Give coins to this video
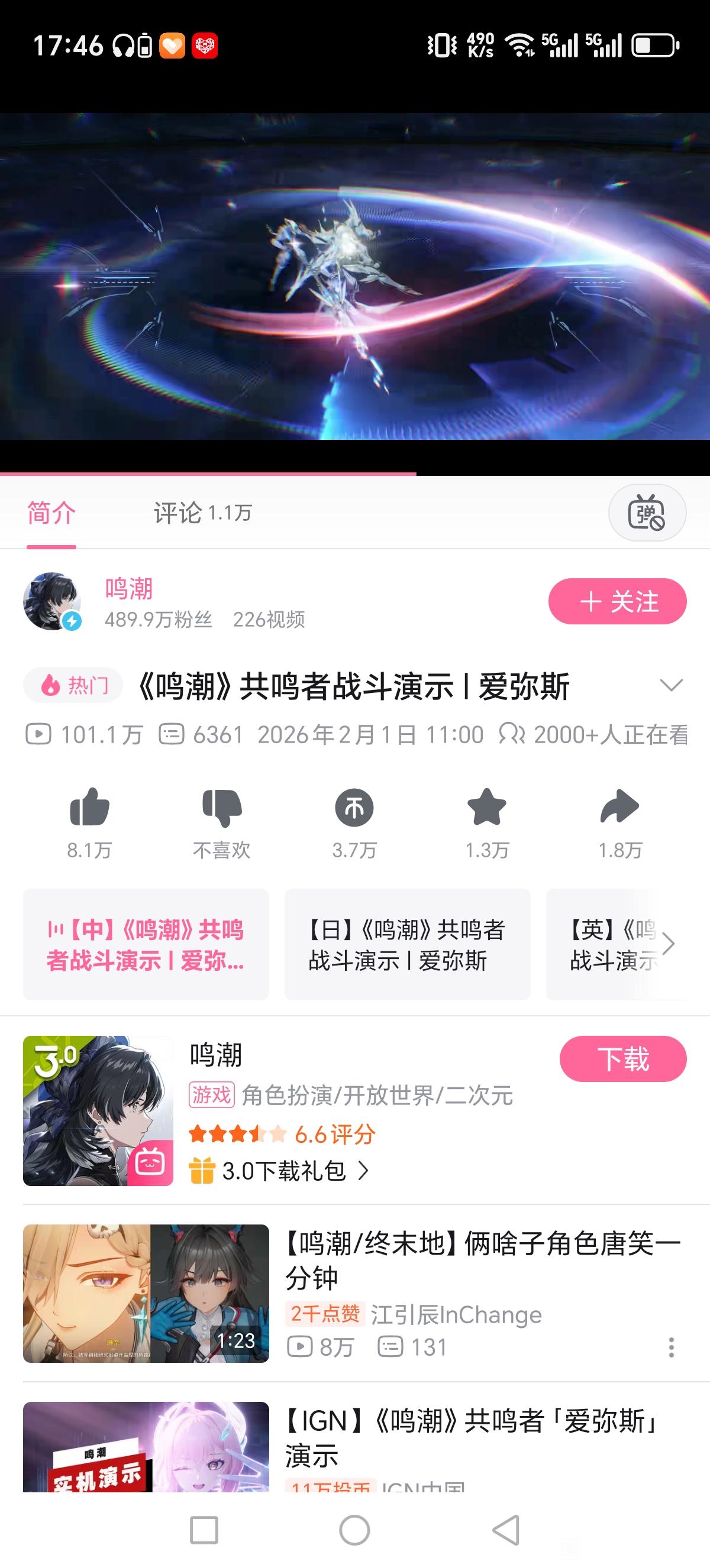Image resolution: width=710 pixels, height=1568 pixels. (354, 808)
